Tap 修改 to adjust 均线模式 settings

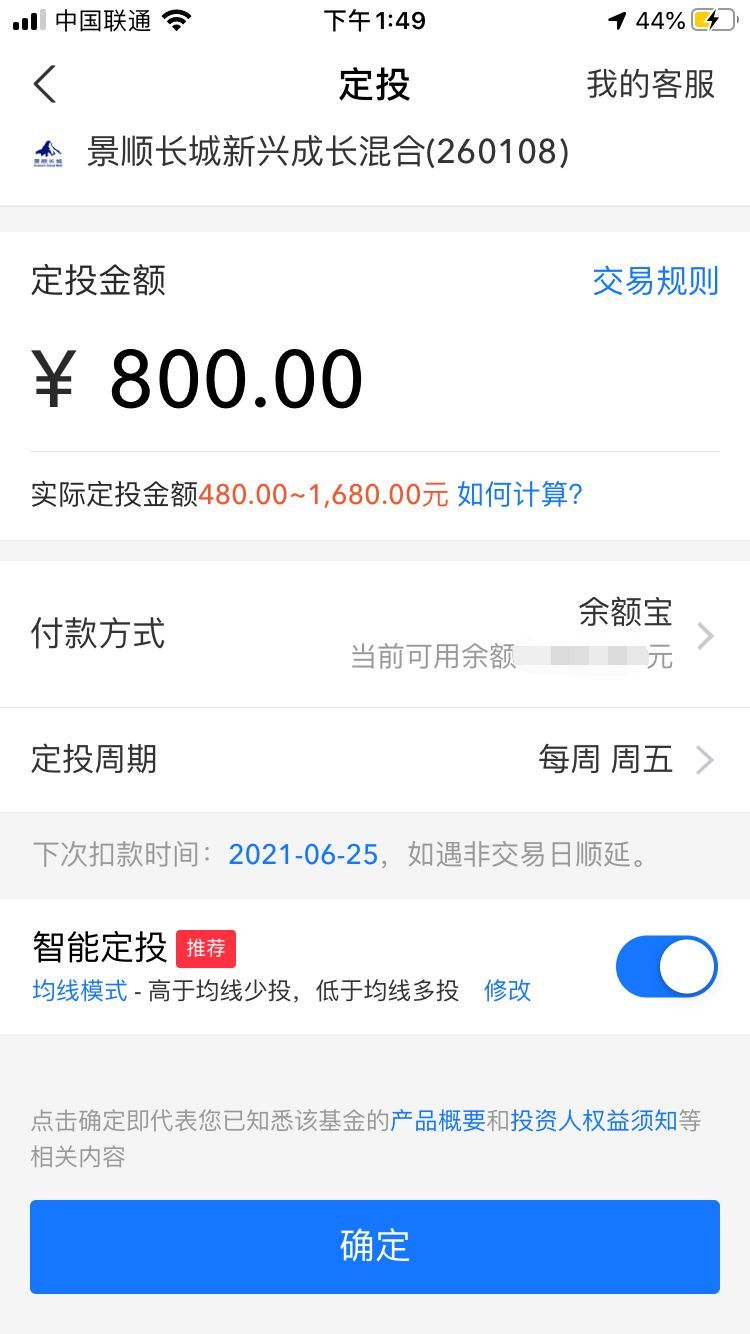[x=506, y=991]
